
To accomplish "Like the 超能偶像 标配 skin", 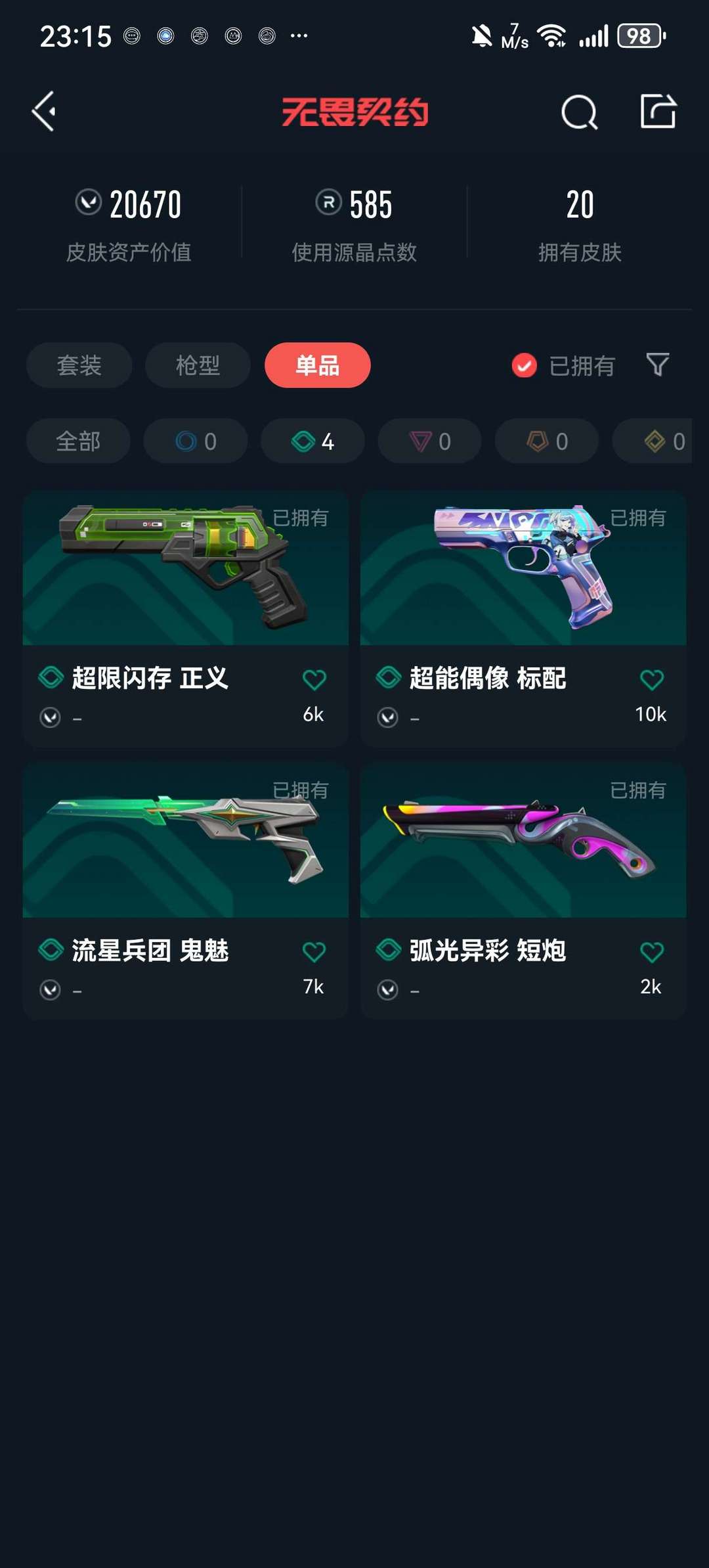I will 651,679.
